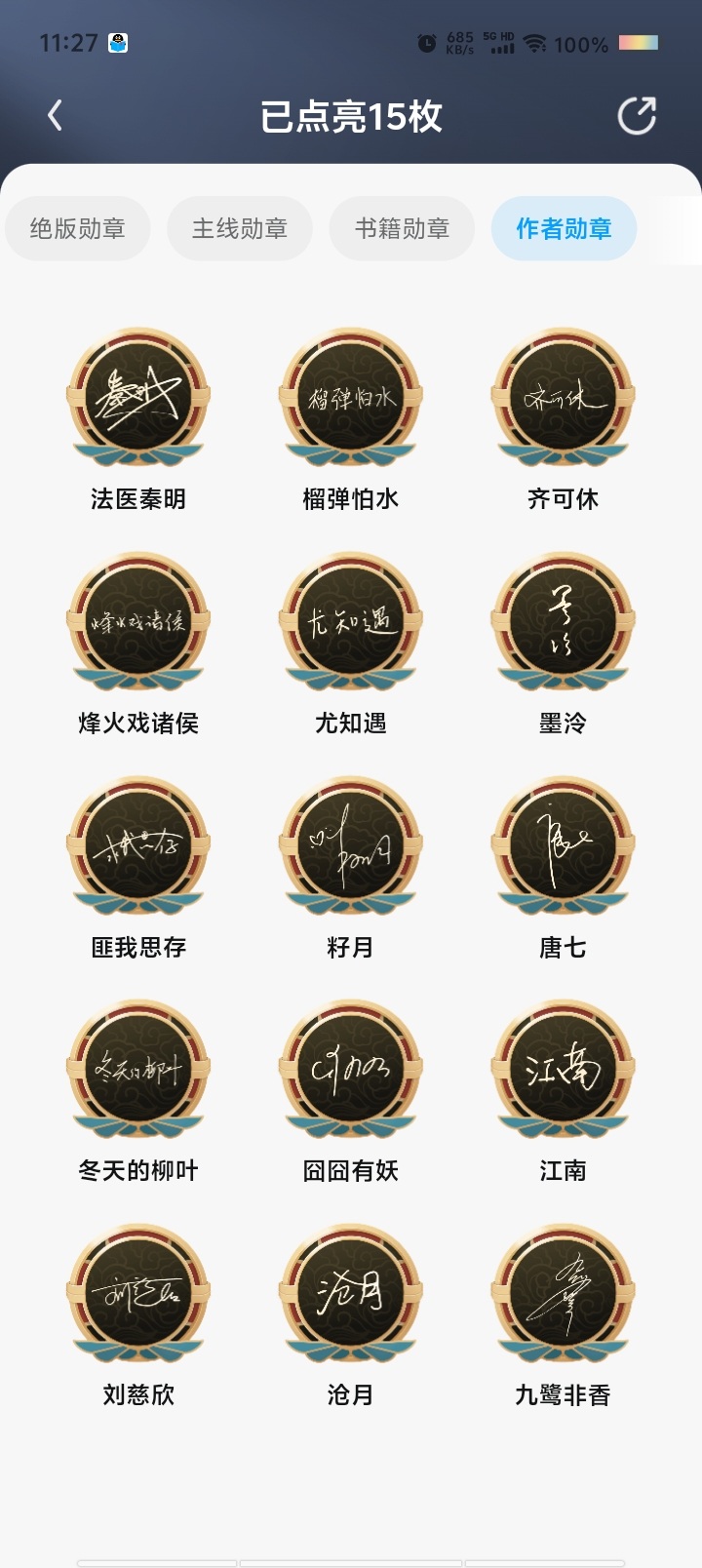Share the medal collection page
Viewport: 702px width, 1568px height.
point(638,116)
